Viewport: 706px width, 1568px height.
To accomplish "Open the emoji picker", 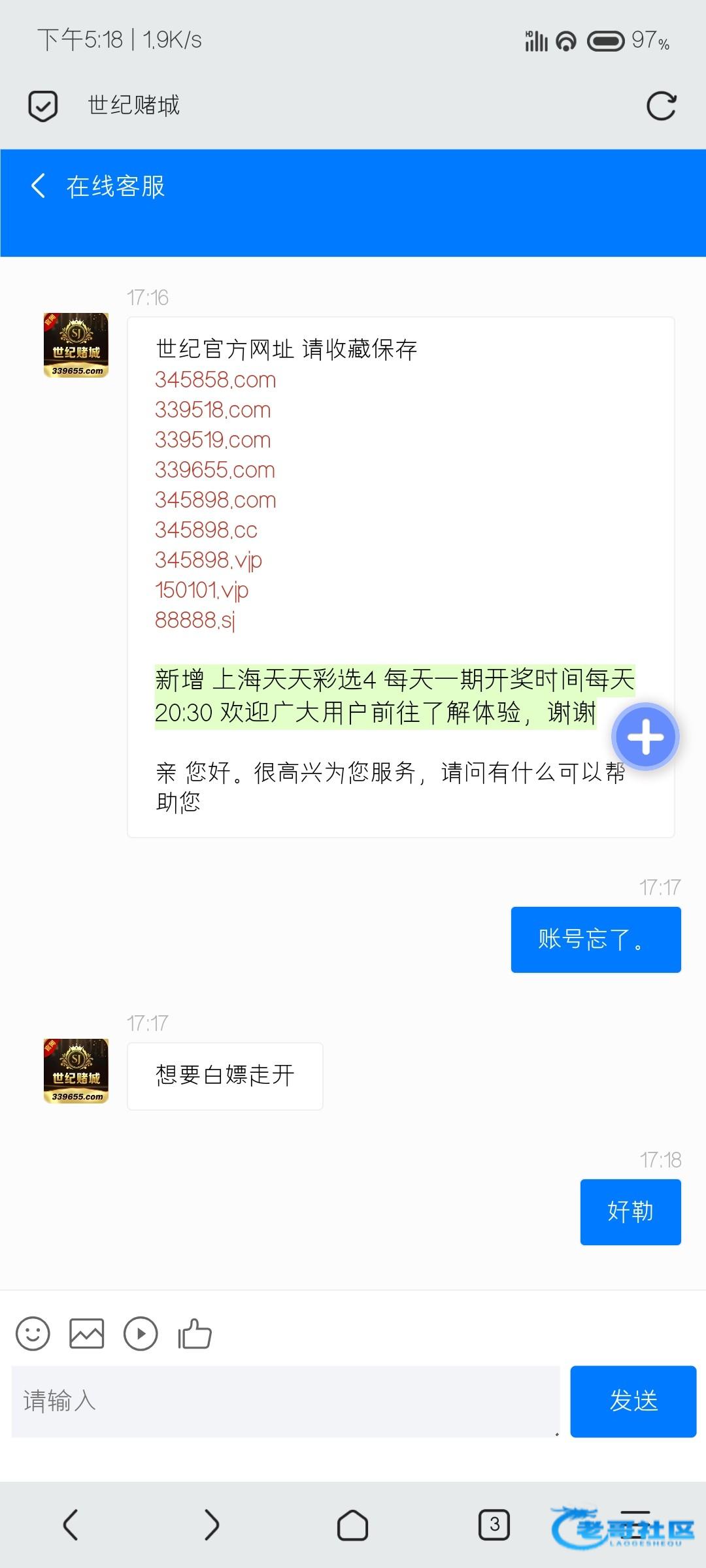I will tap(33, 1333).
